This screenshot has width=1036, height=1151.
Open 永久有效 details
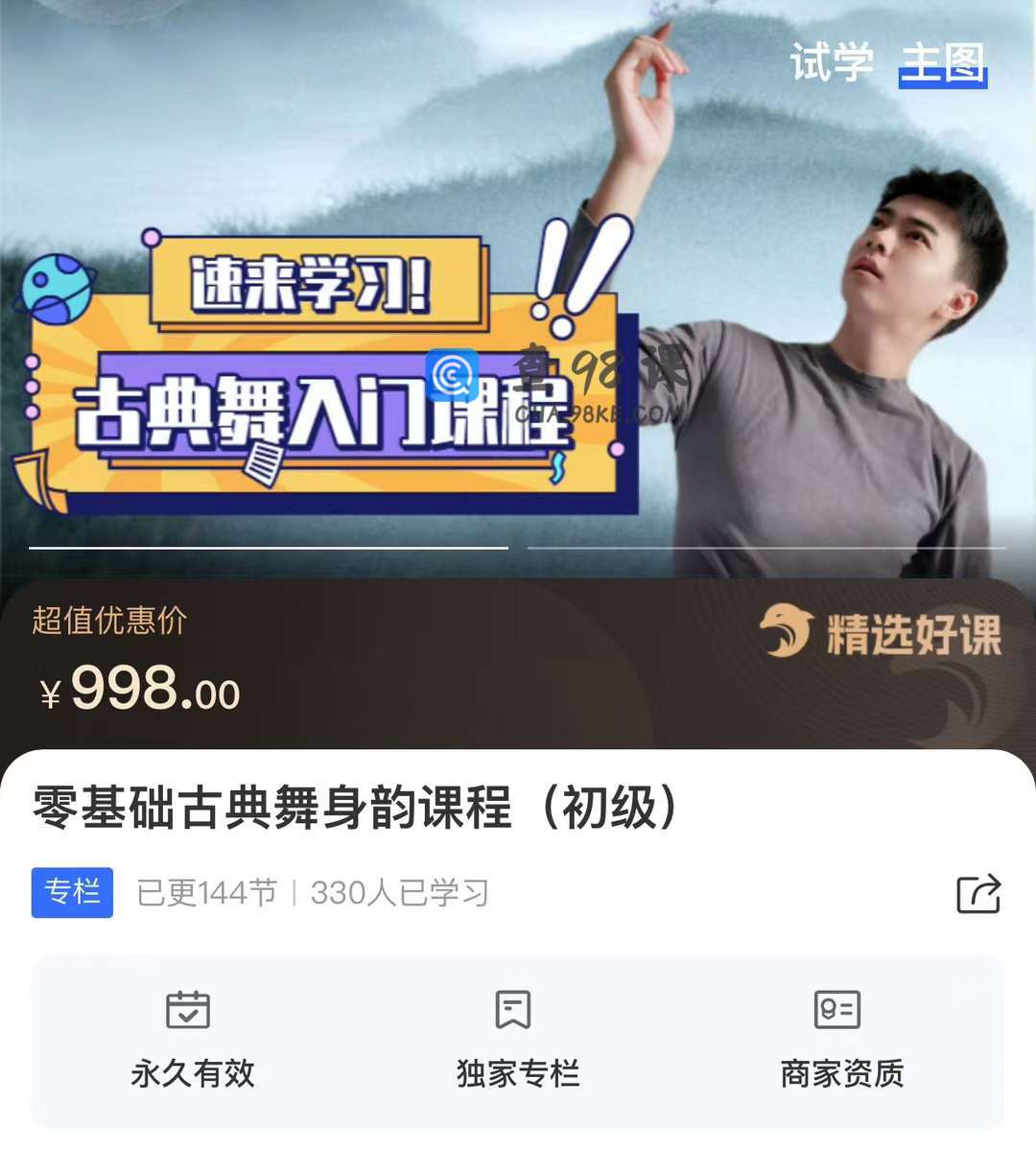coord(192,1040)
